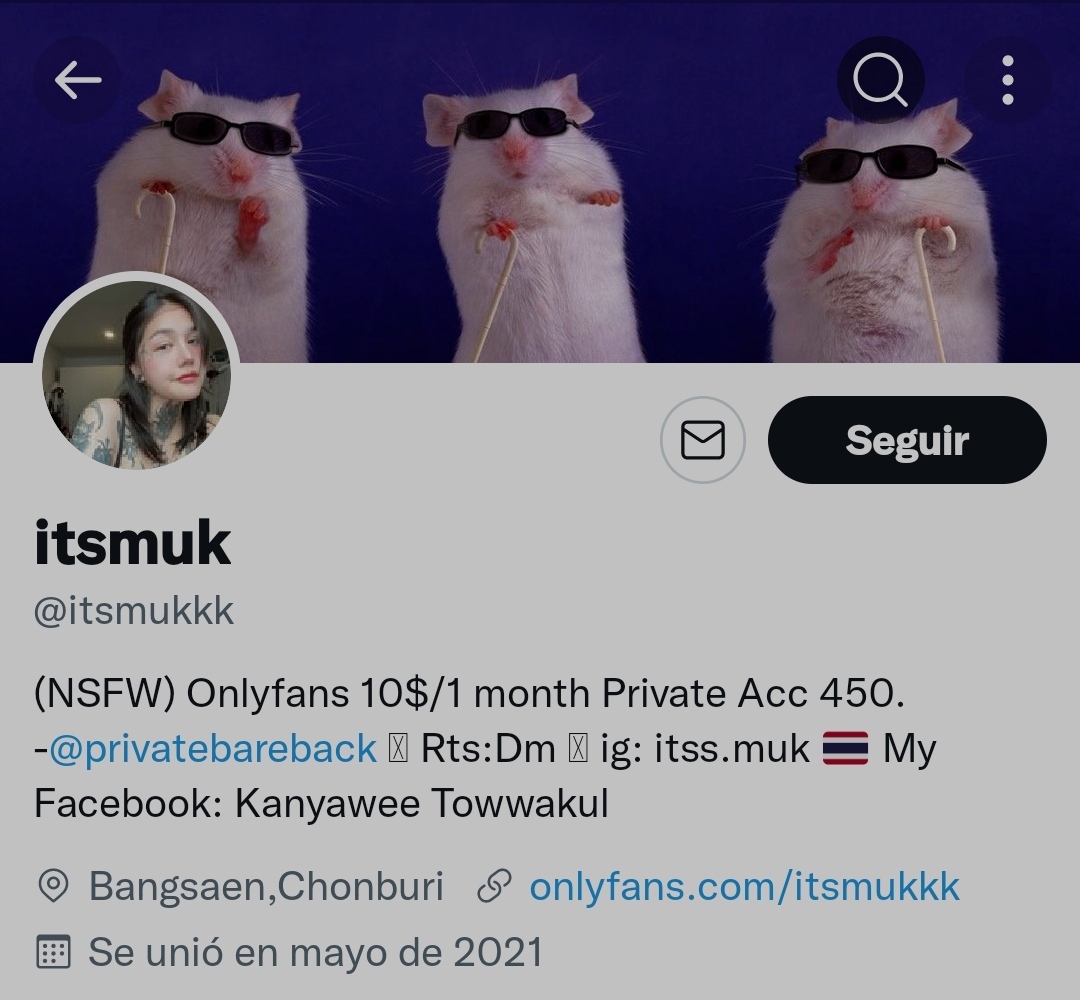View the profile picture
This screenshot has width=1080, height=1000.
point(137,375)
